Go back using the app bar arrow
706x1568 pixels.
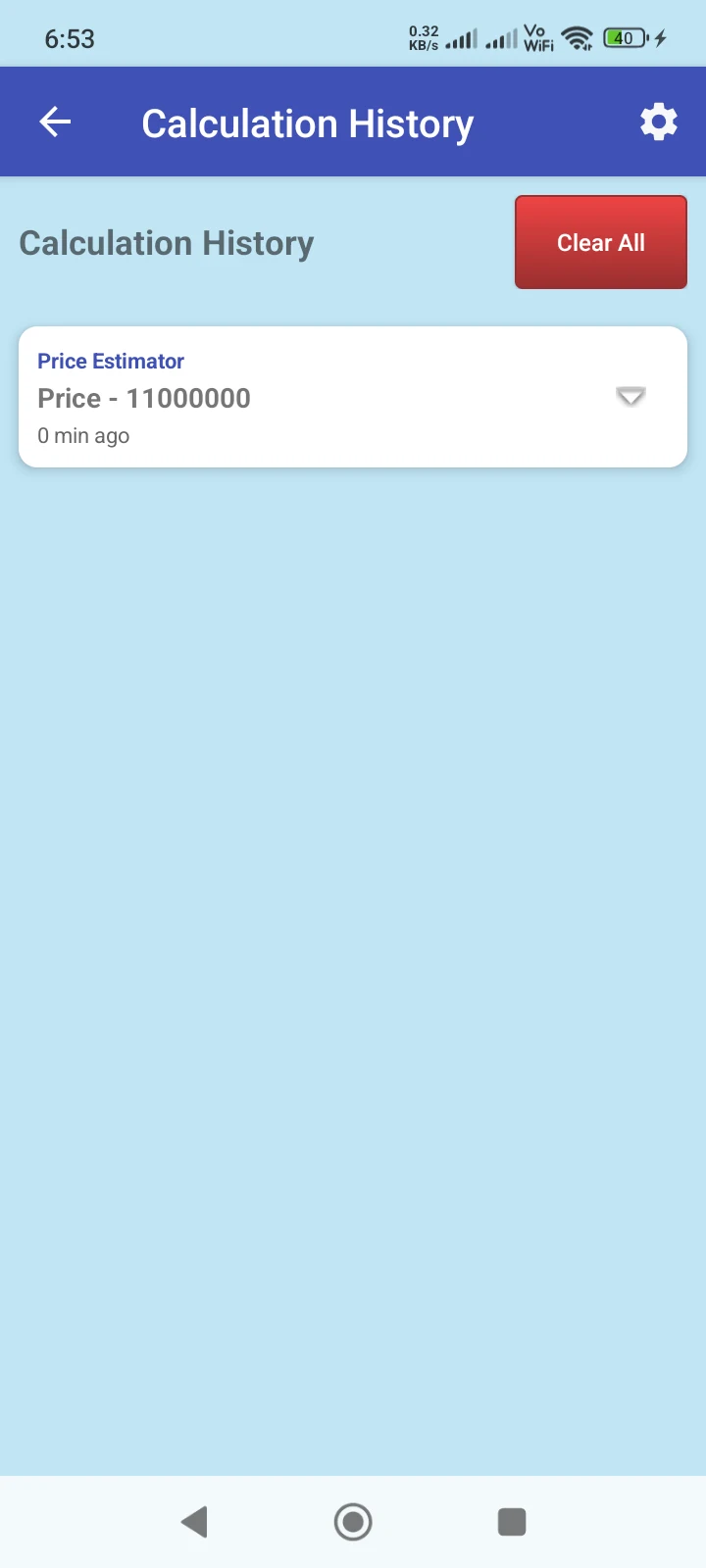(55, 122)
